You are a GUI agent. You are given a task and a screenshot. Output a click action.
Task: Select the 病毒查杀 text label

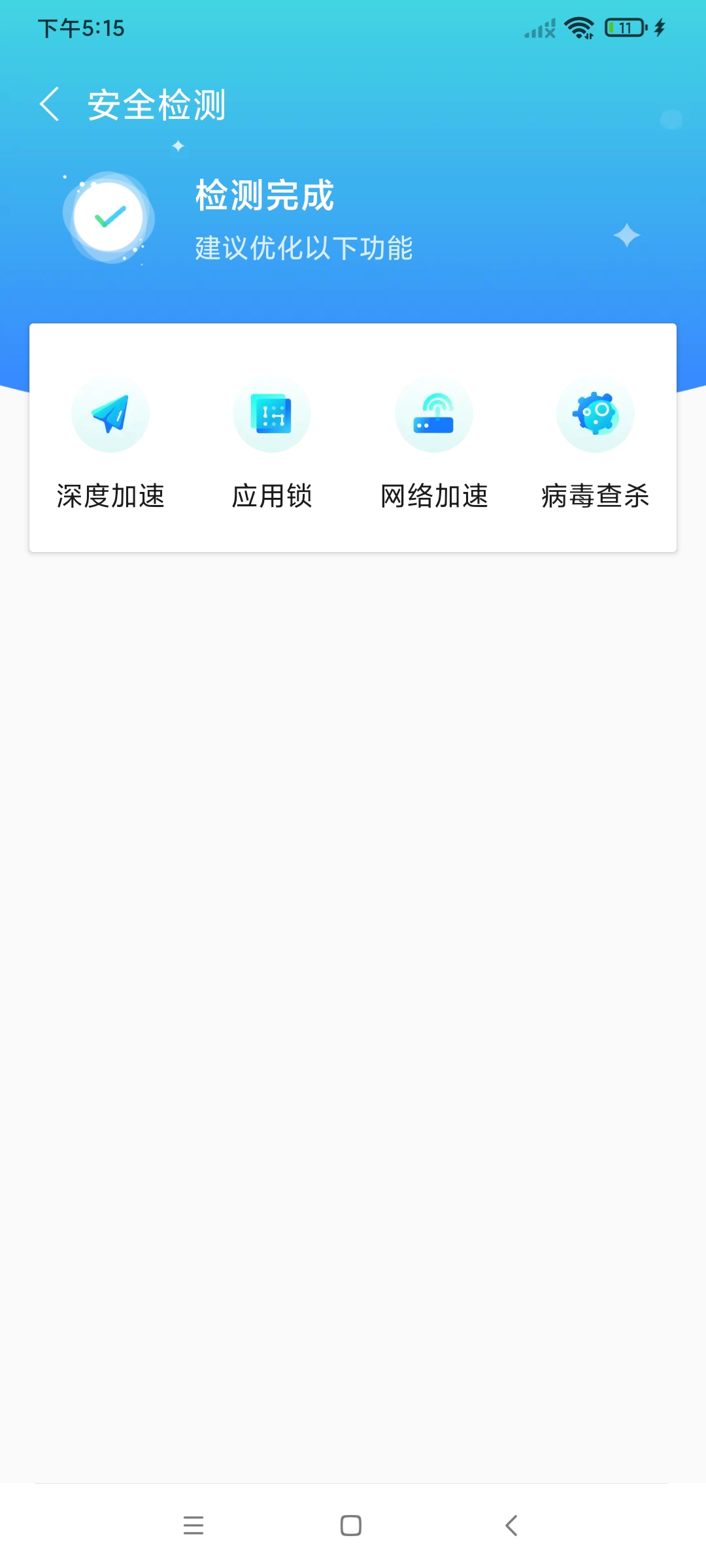tap(595, 497)
